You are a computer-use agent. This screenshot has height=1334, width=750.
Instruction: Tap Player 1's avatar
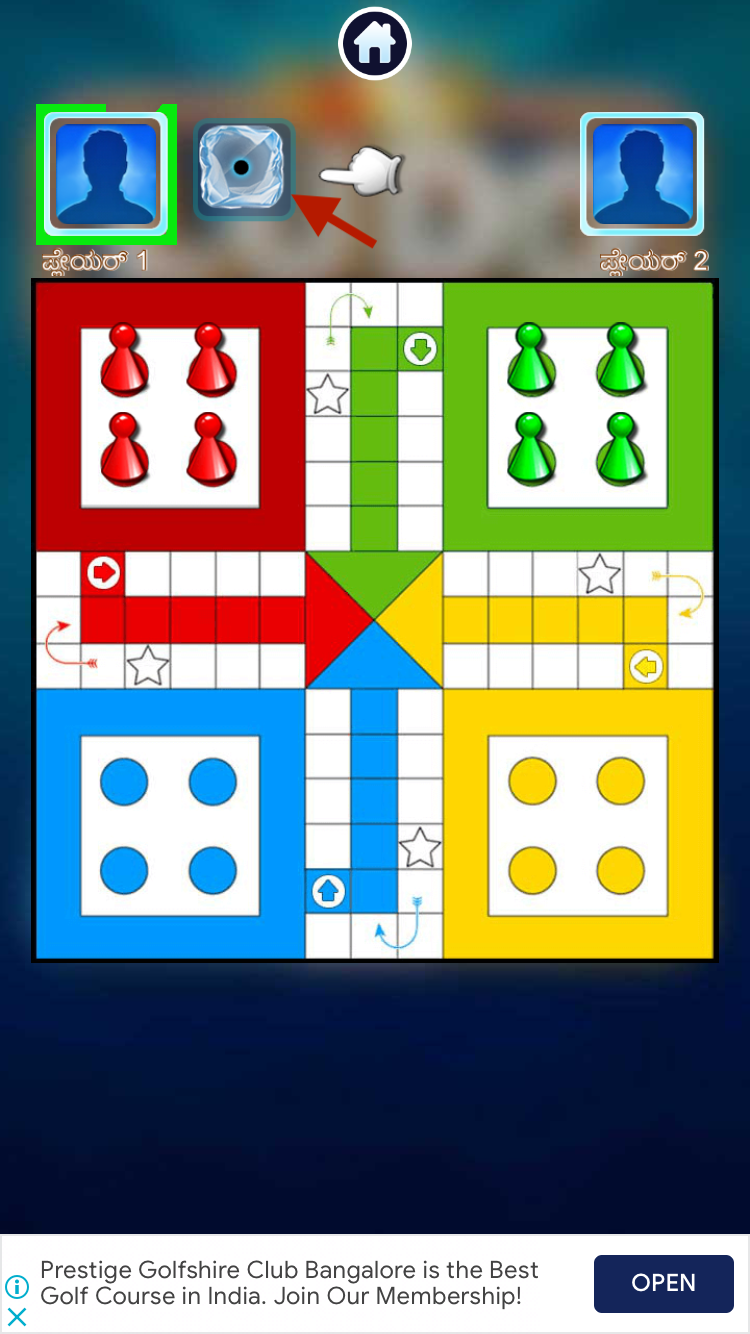[106, 174]
